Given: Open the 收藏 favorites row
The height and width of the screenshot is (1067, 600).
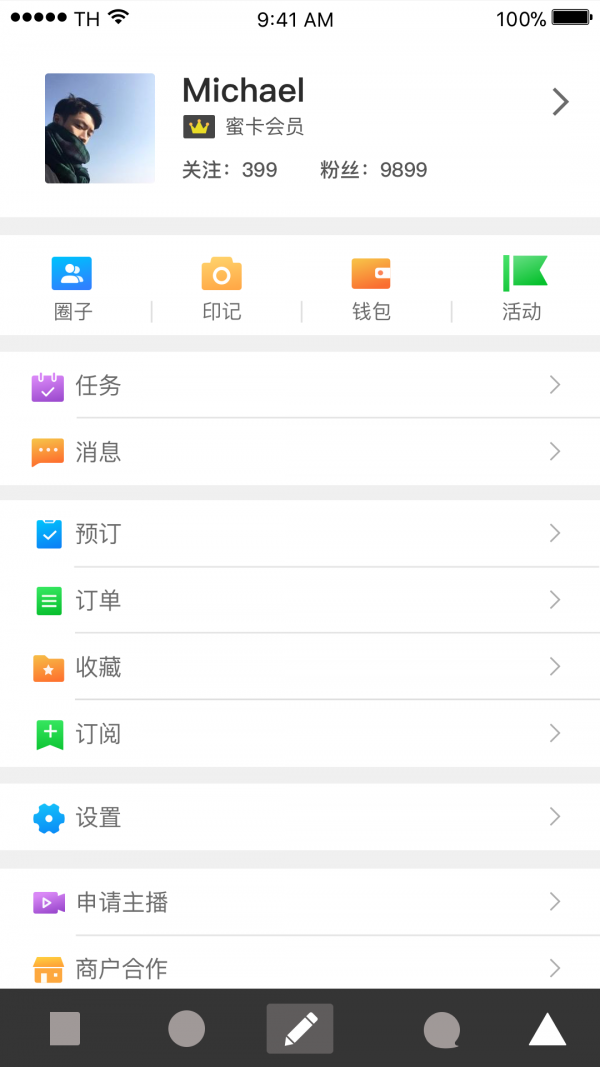Looking at the screenshot, I should (x=300, y=667).
